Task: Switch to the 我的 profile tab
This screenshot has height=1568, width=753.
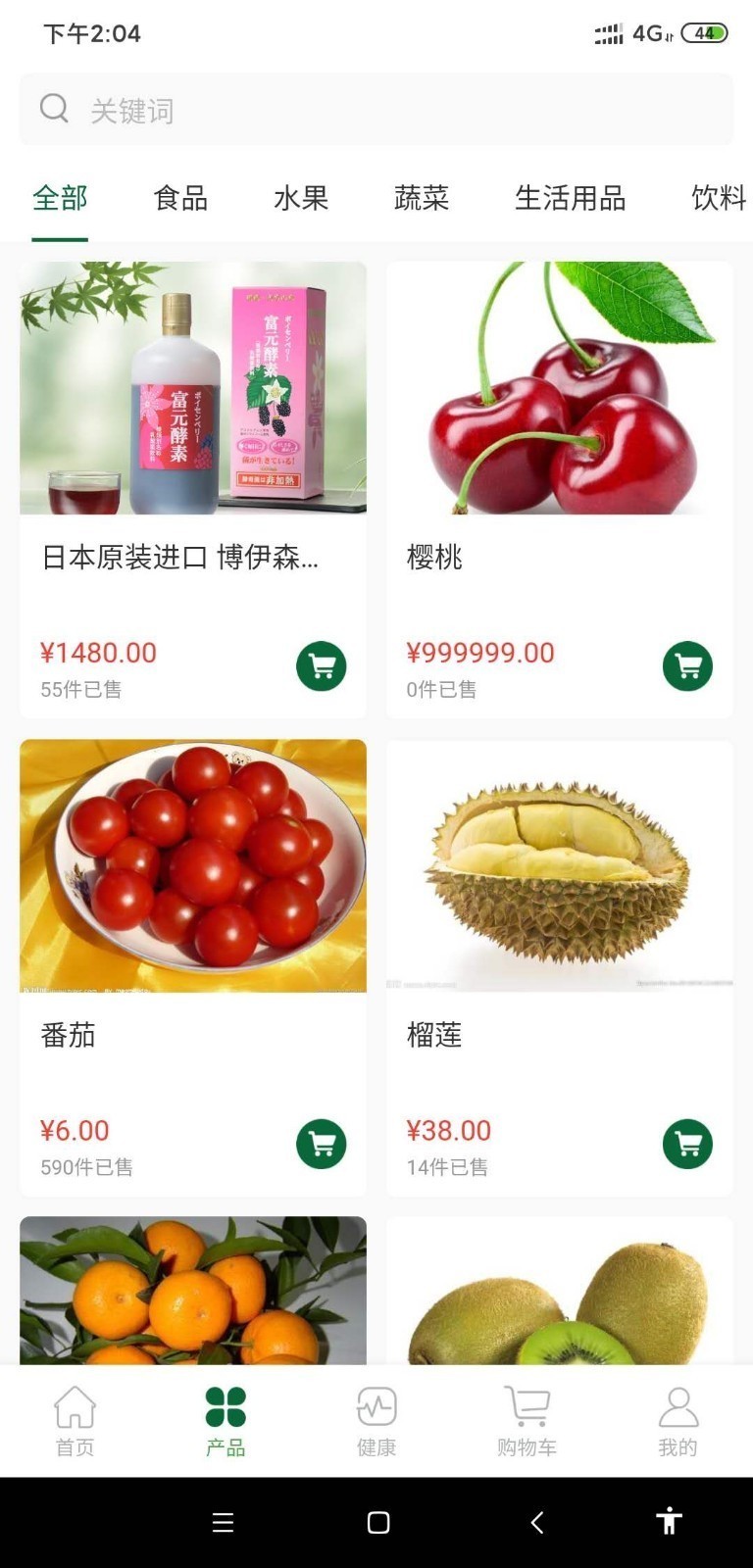Action: (x=678, y=1421)
